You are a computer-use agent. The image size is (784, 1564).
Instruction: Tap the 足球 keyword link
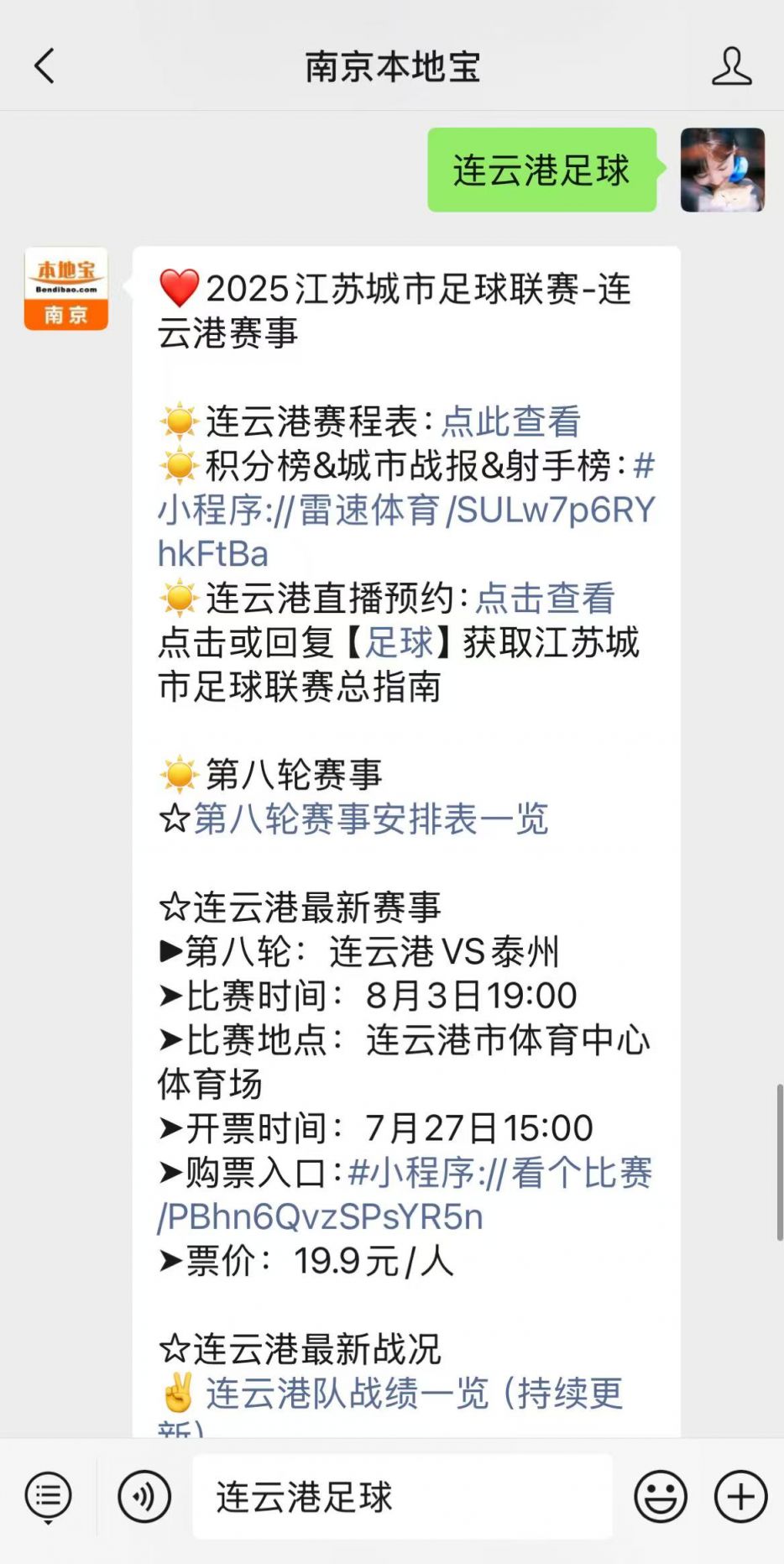399,643
